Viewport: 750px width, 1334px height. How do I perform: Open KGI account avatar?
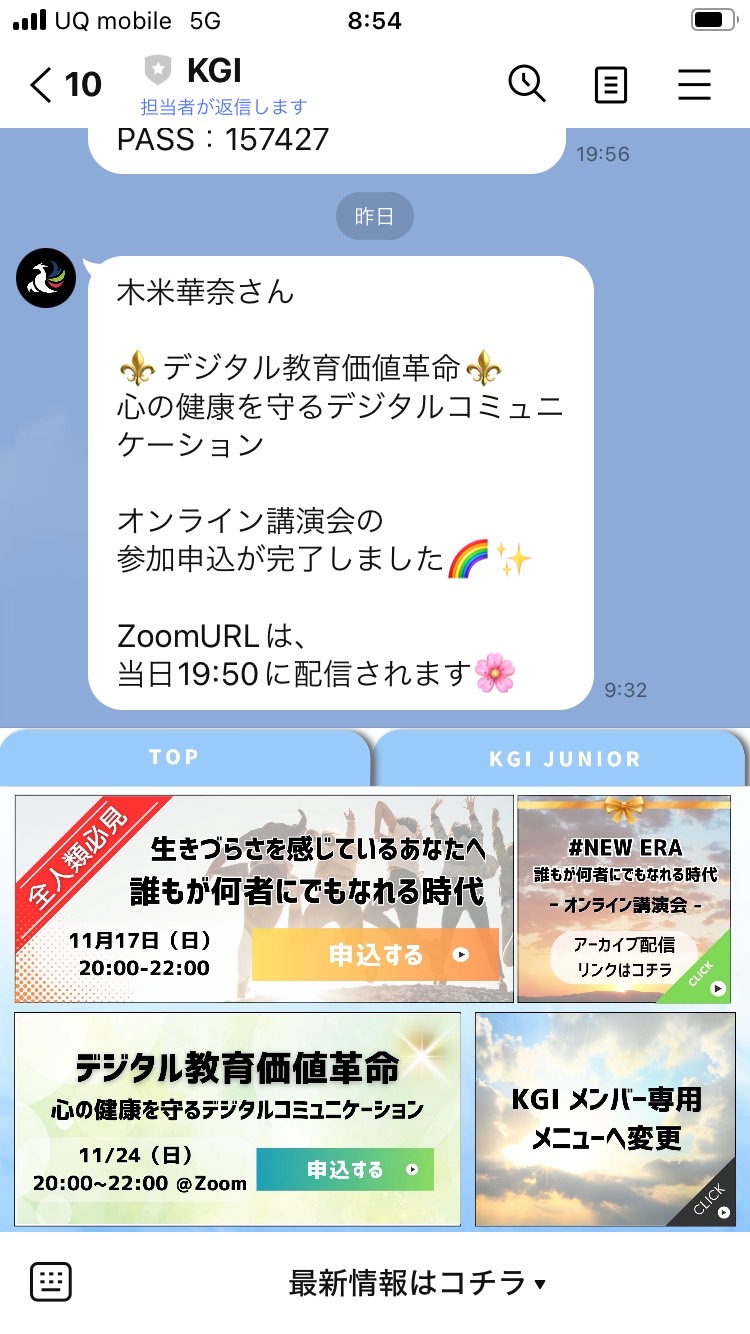(46, 278)
